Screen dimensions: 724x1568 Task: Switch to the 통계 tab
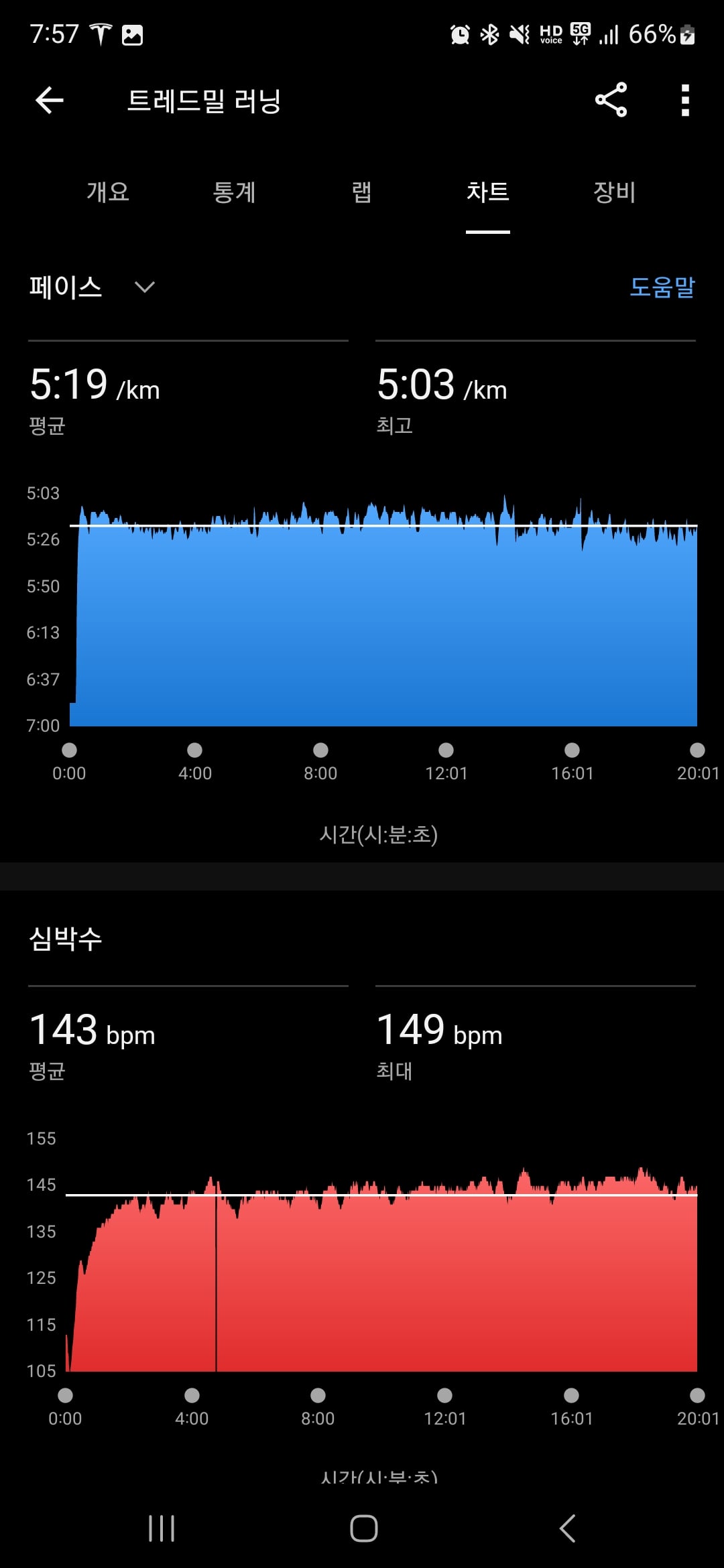pos(234,192)
